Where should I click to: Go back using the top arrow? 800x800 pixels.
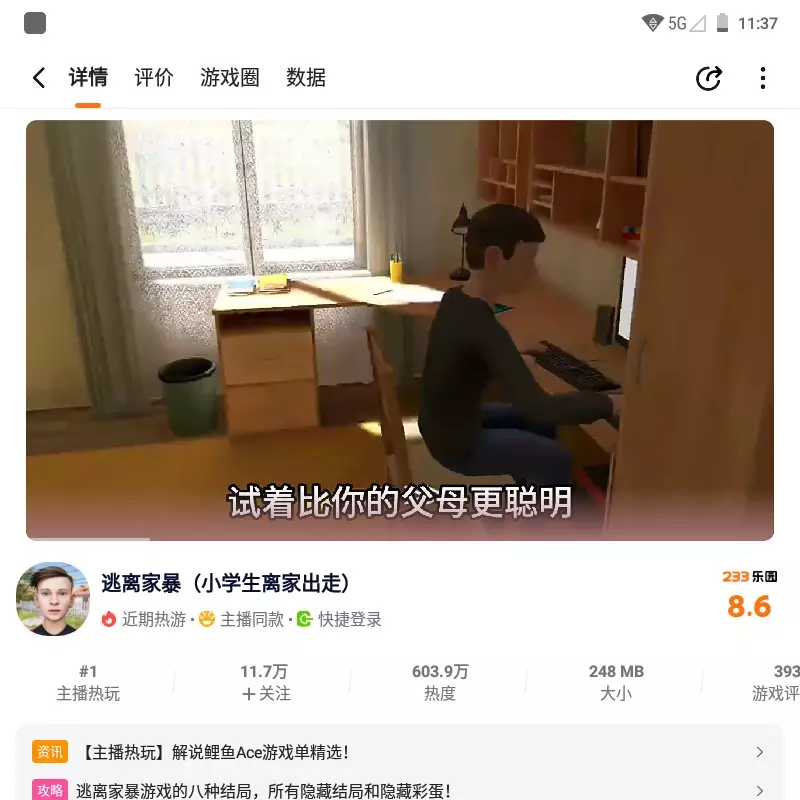coord(39,78)
